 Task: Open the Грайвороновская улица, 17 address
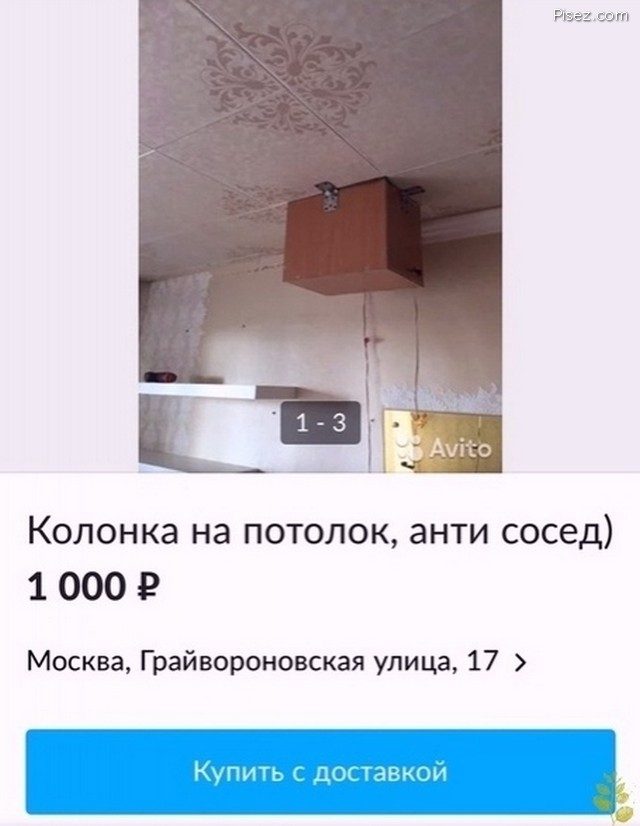(275, 662)
